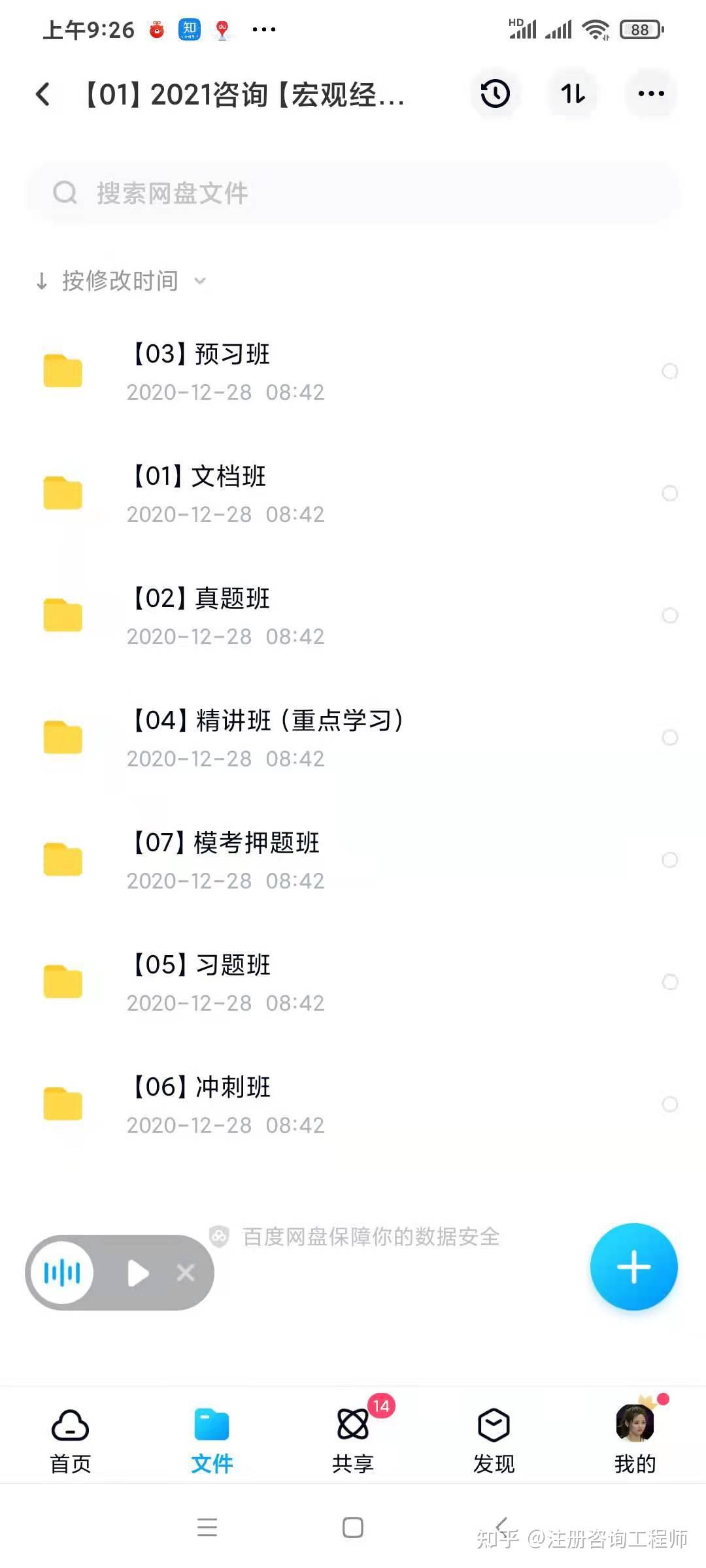The image size is (706, 1568).
Task: Open the transfer list arrows icon
Action: tap(573, 94)
